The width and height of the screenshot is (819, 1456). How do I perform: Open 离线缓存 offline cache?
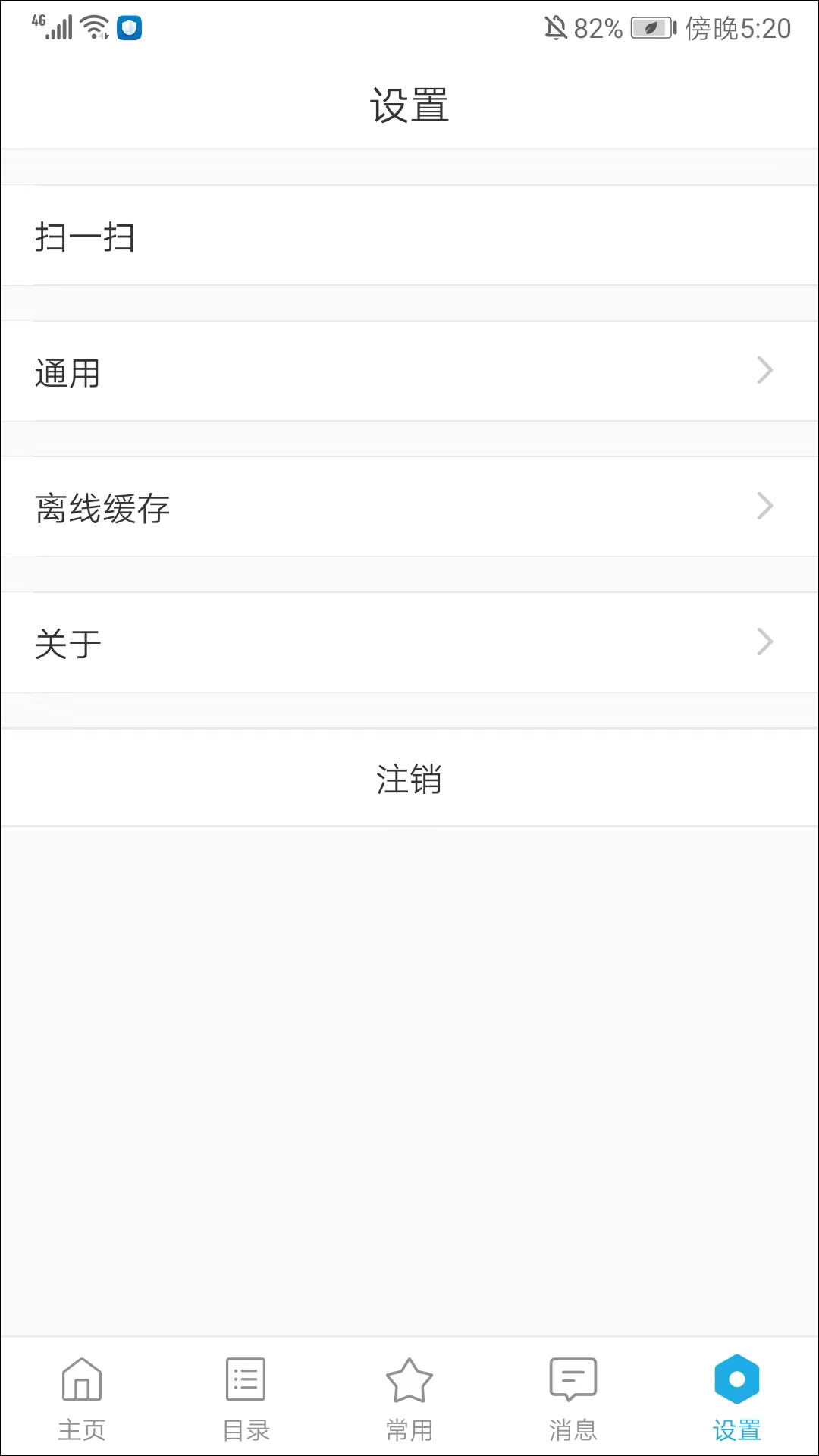click(409, 507)
